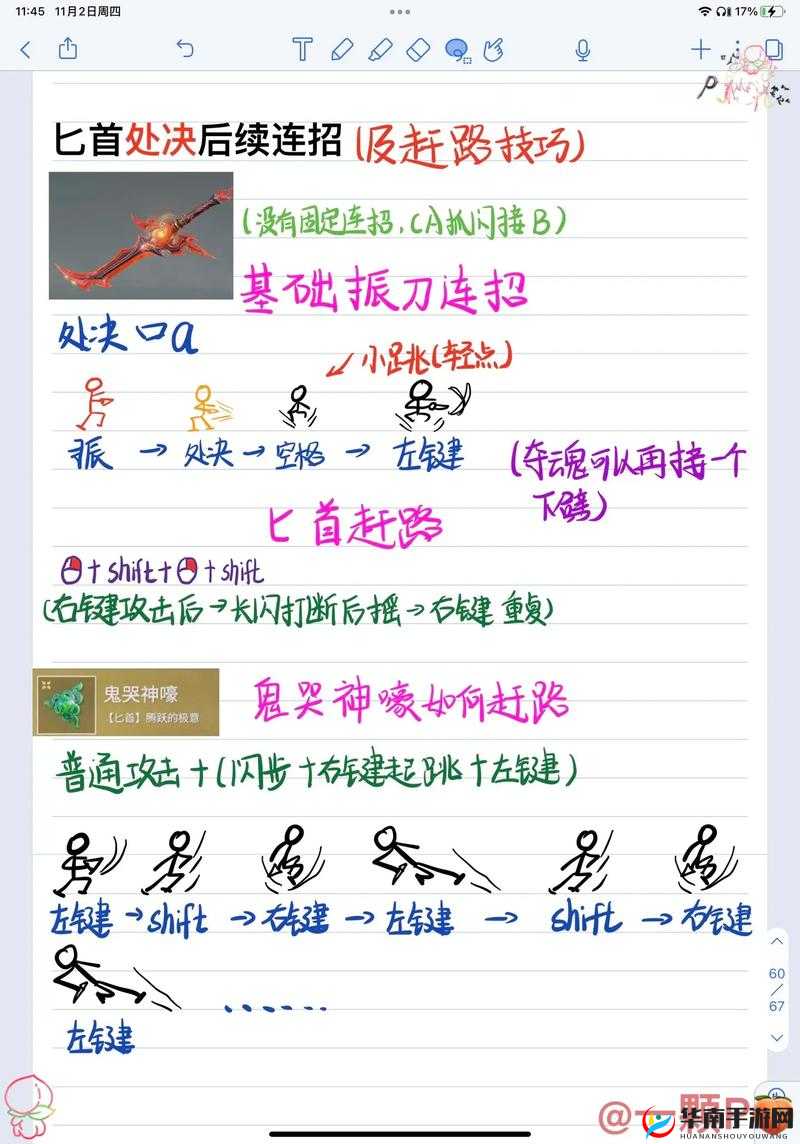Select the Eraser tool
The width and height of the screenshot is (800, 1144).
tap(419, 47)
